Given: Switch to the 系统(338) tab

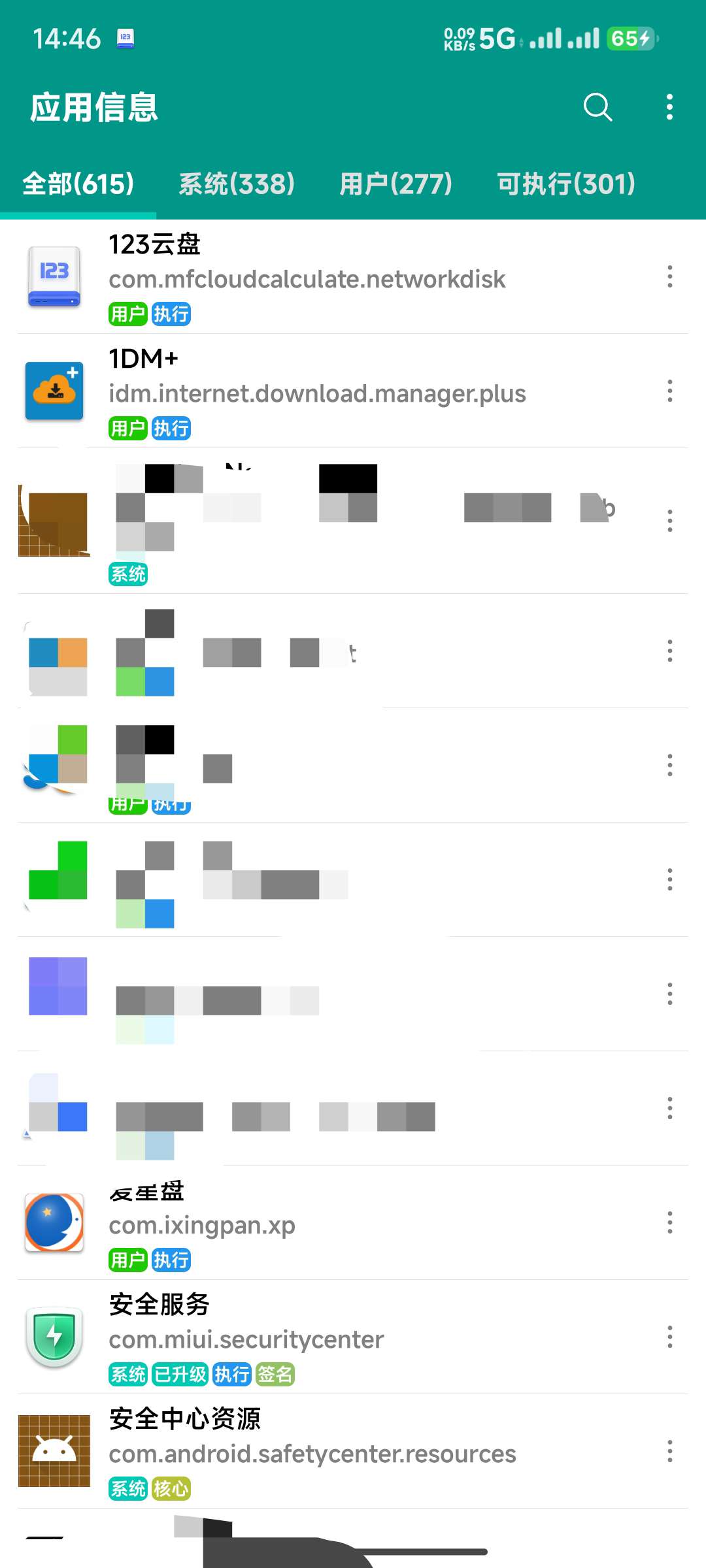Looking at the screenshot, I should pos(237,184).
